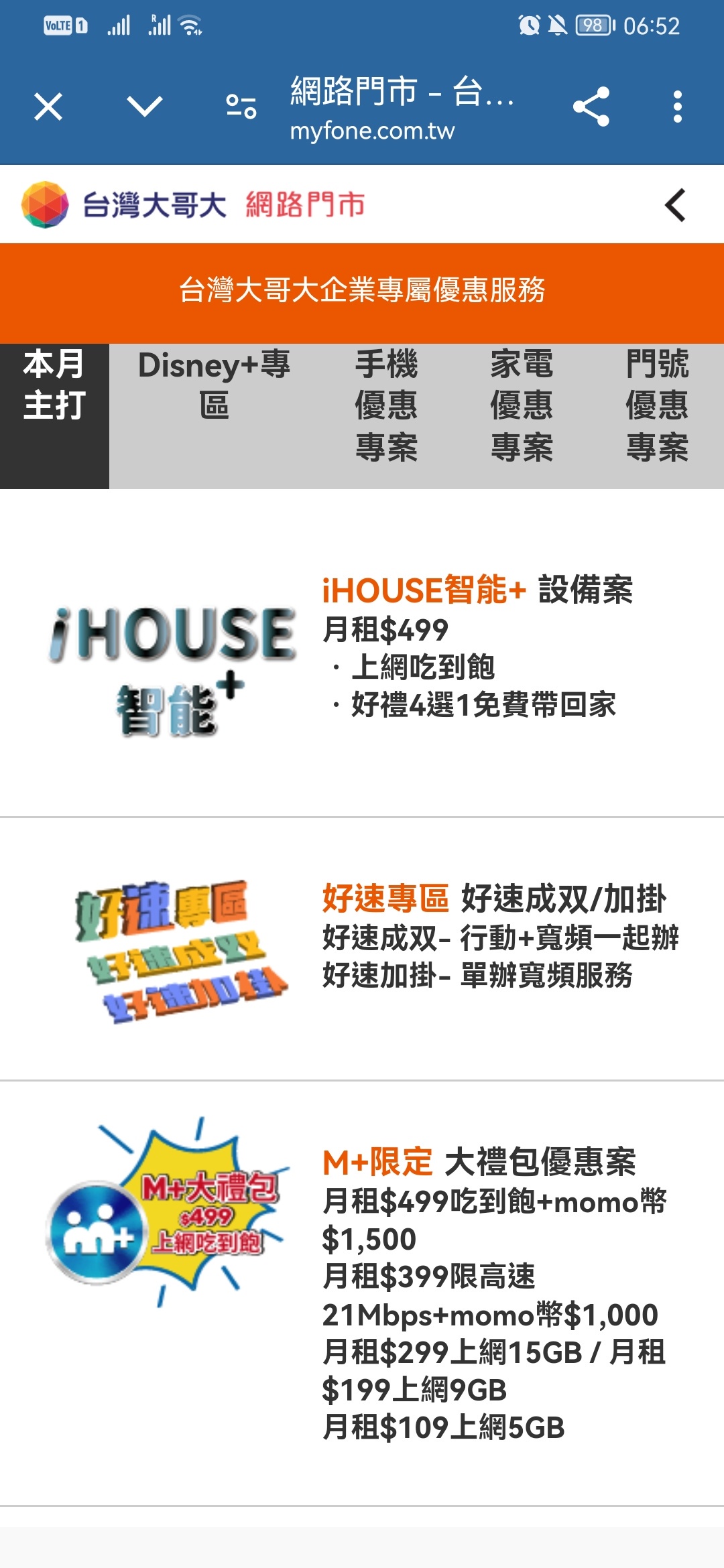
Task: View the 好速專區 好速成双/加掛 offer
Action: point(494,899)
